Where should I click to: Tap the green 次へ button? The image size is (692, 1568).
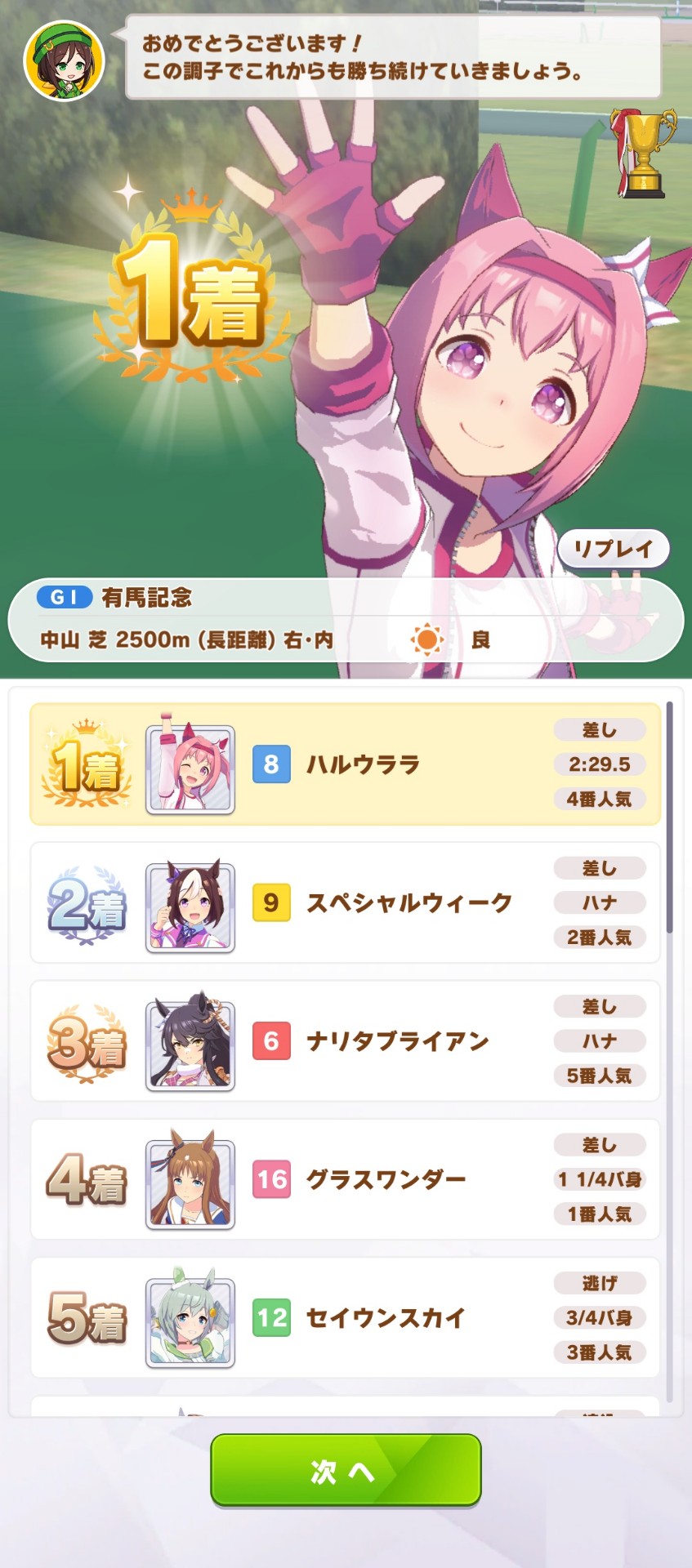(346, 1471)
